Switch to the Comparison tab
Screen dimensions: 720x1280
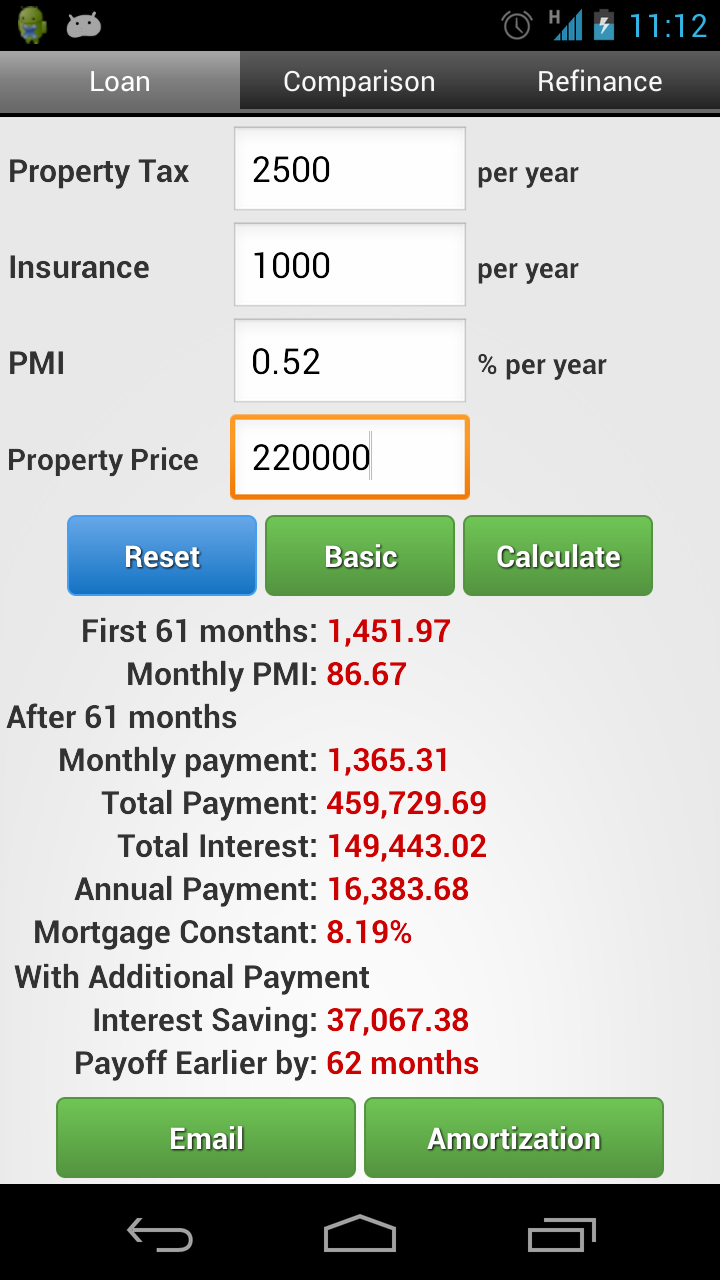pos(359,81)
